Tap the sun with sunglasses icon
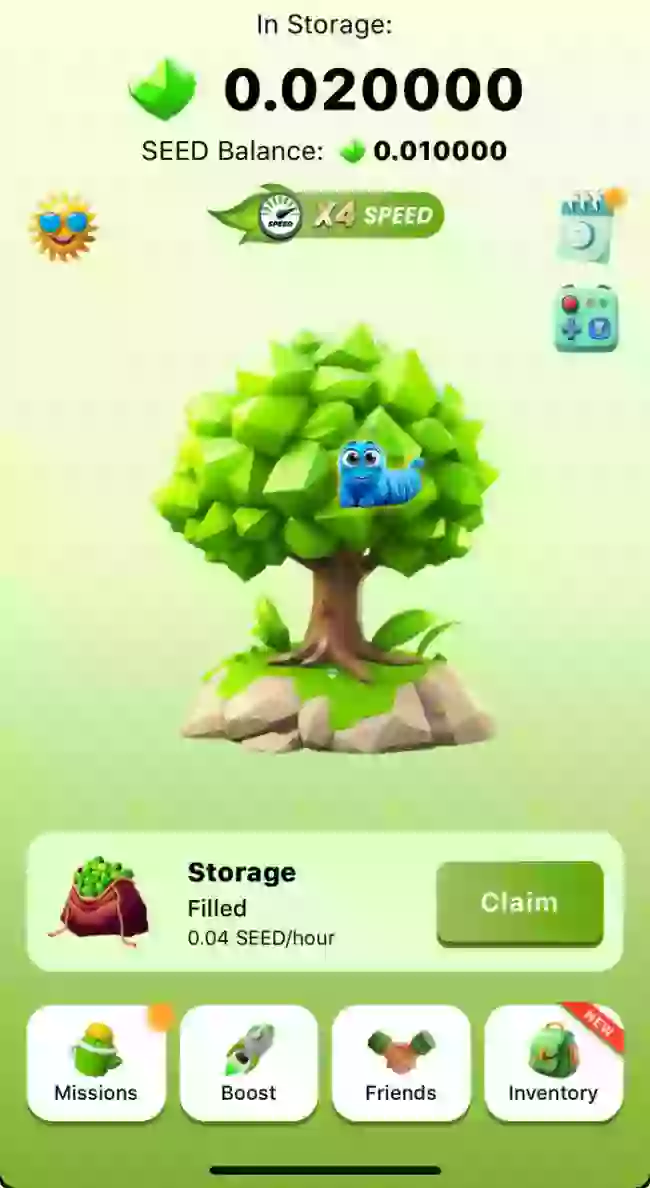The height and width of the screenshot is (1188, 650). 63,226
